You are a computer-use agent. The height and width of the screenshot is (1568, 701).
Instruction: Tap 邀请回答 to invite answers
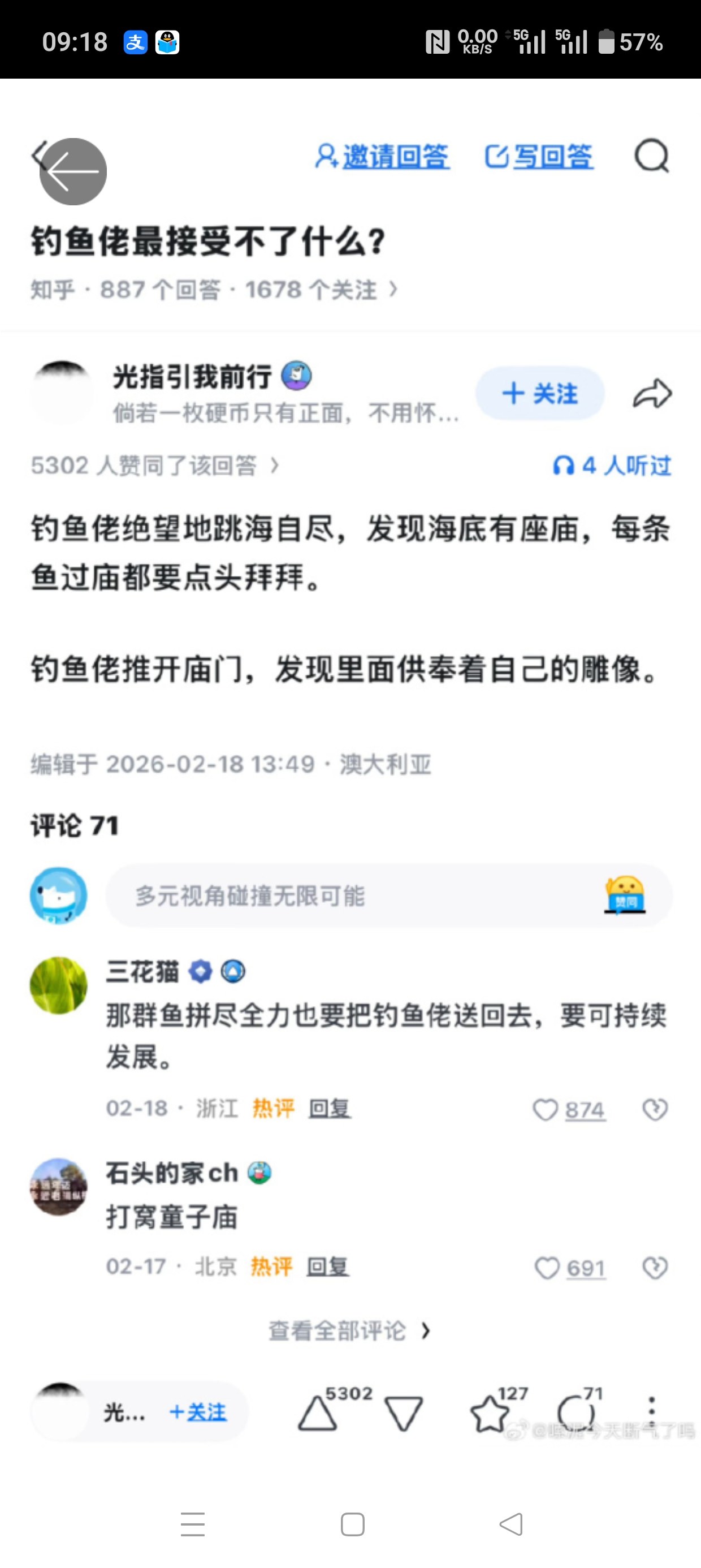click(x=382, y=157)
